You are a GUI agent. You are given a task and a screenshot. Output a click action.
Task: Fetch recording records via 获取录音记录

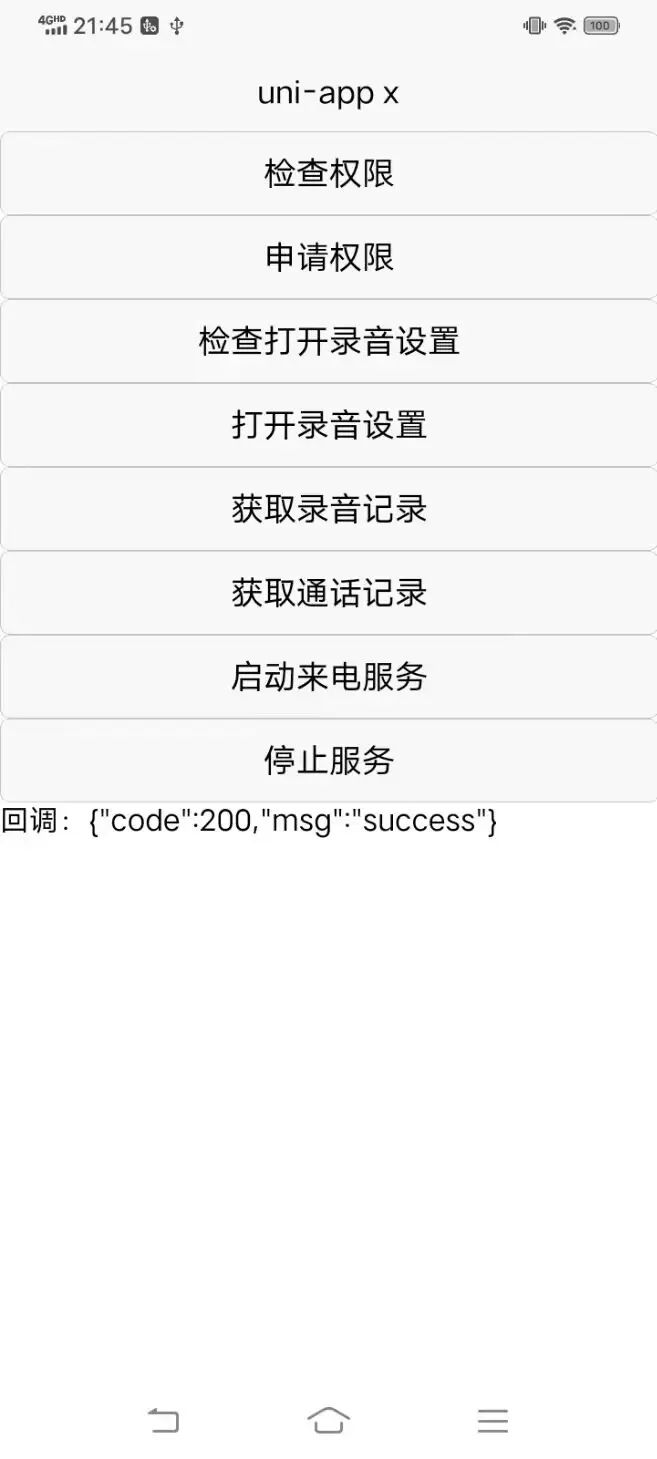coord(328,509)
